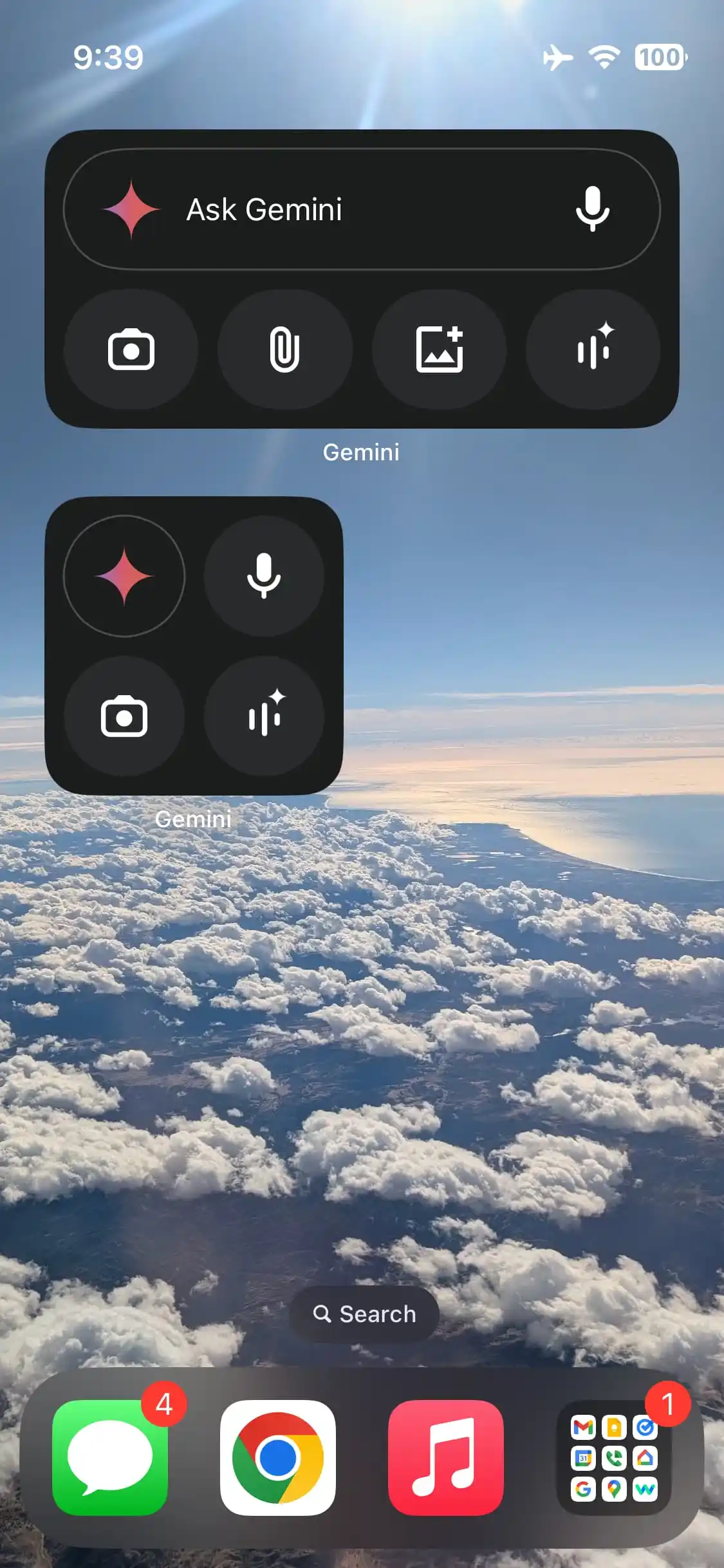Viewport: 724px width, 1568px height.
Task: Tap the Gemini label under the large widget
Action: [362, 451]
